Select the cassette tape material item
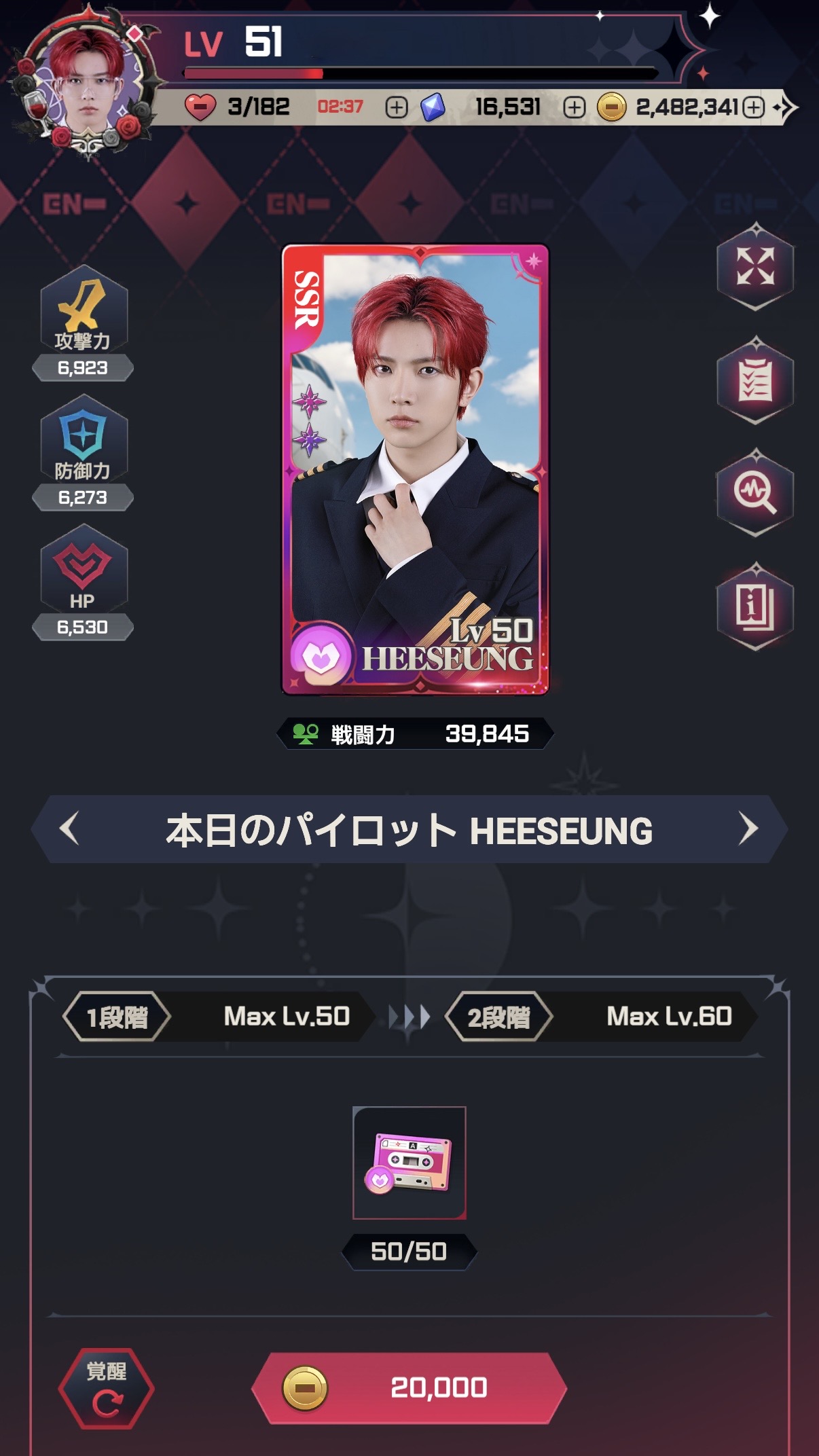This screenshot has width=819, height=1456. tap(409, 1163)
